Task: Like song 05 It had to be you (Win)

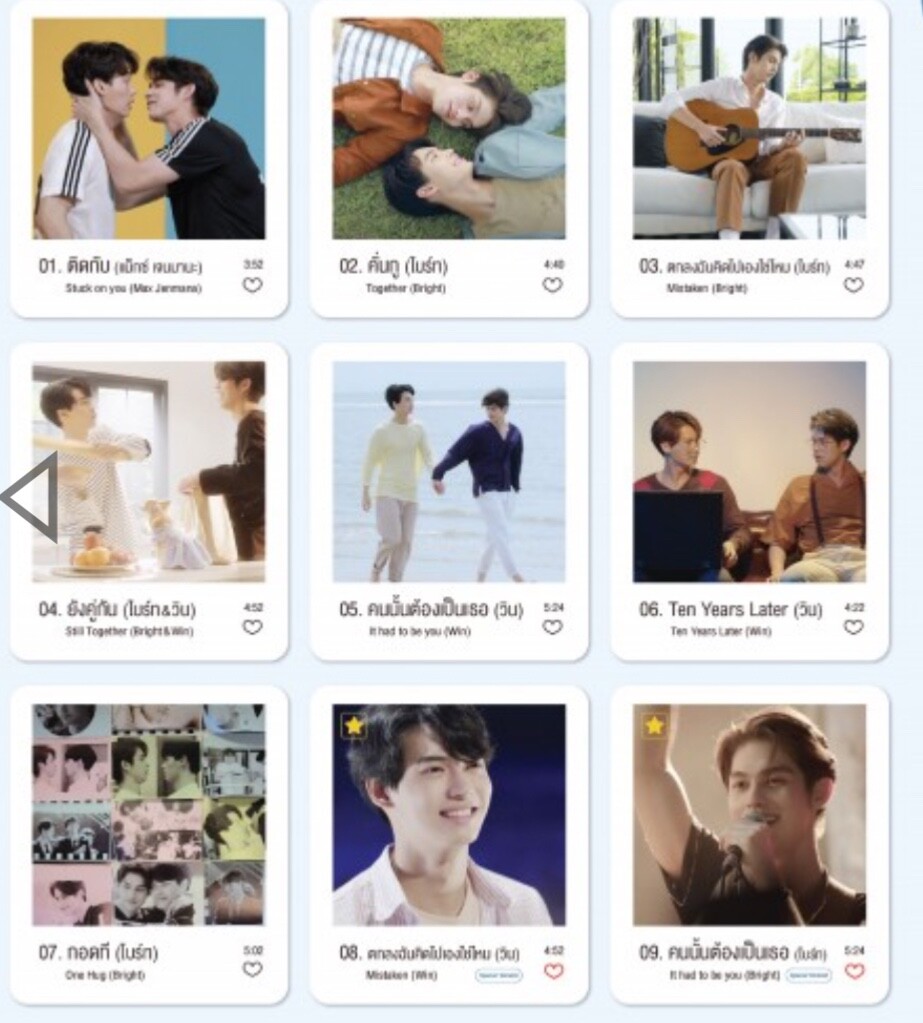Action: click(552, 627)
